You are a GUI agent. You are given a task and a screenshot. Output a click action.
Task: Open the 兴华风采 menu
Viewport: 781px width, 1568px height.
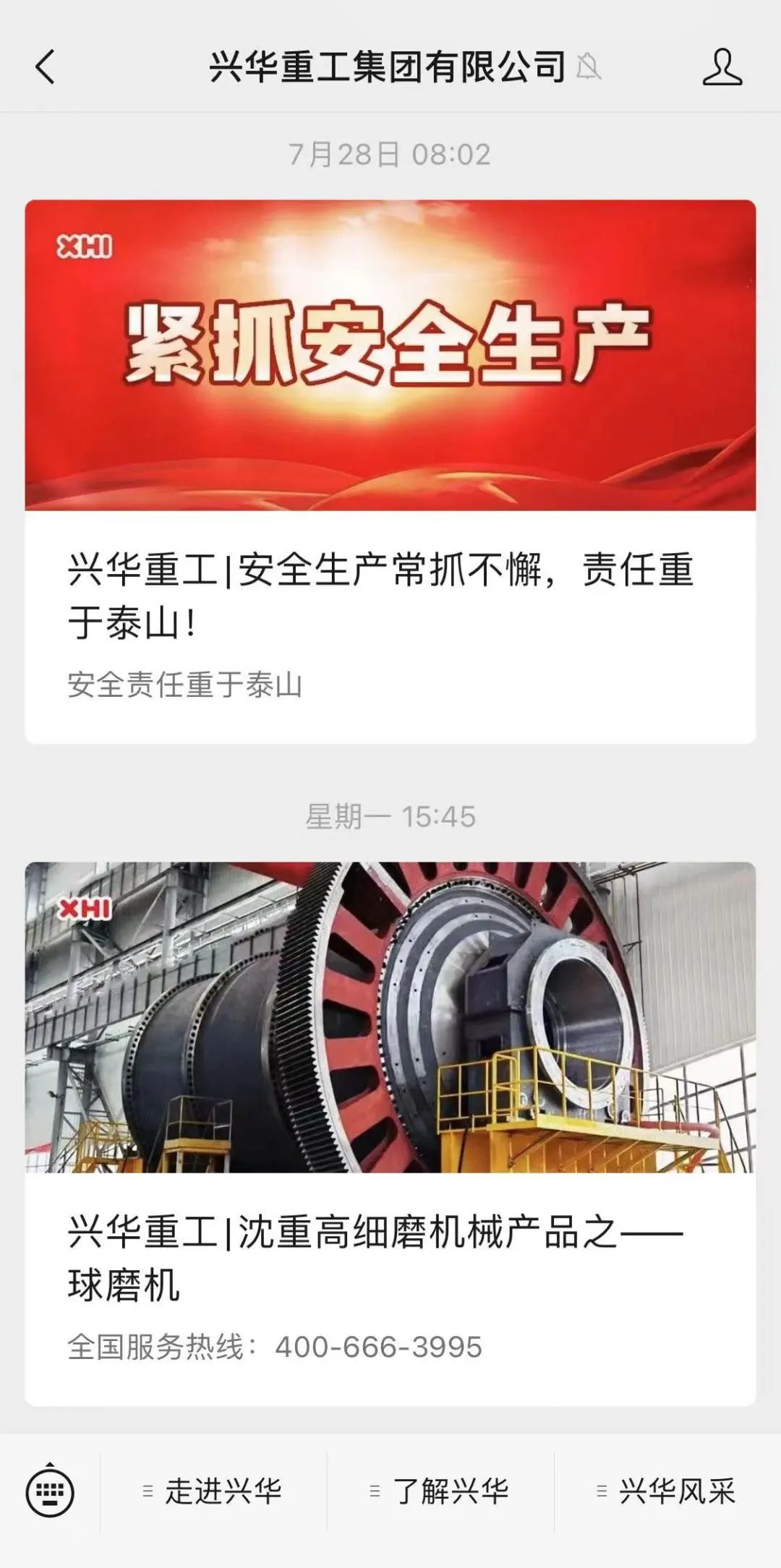coord(667,1491)
